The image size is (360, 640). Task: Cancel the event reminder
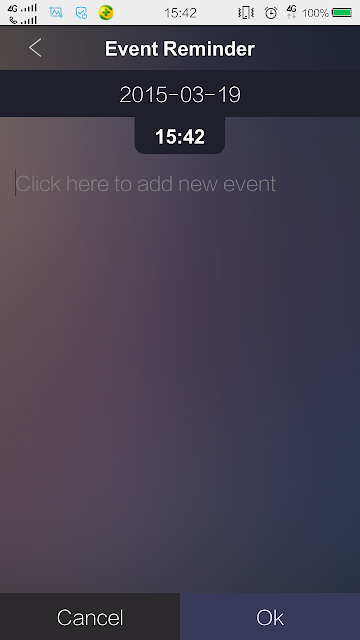(90, 617)
